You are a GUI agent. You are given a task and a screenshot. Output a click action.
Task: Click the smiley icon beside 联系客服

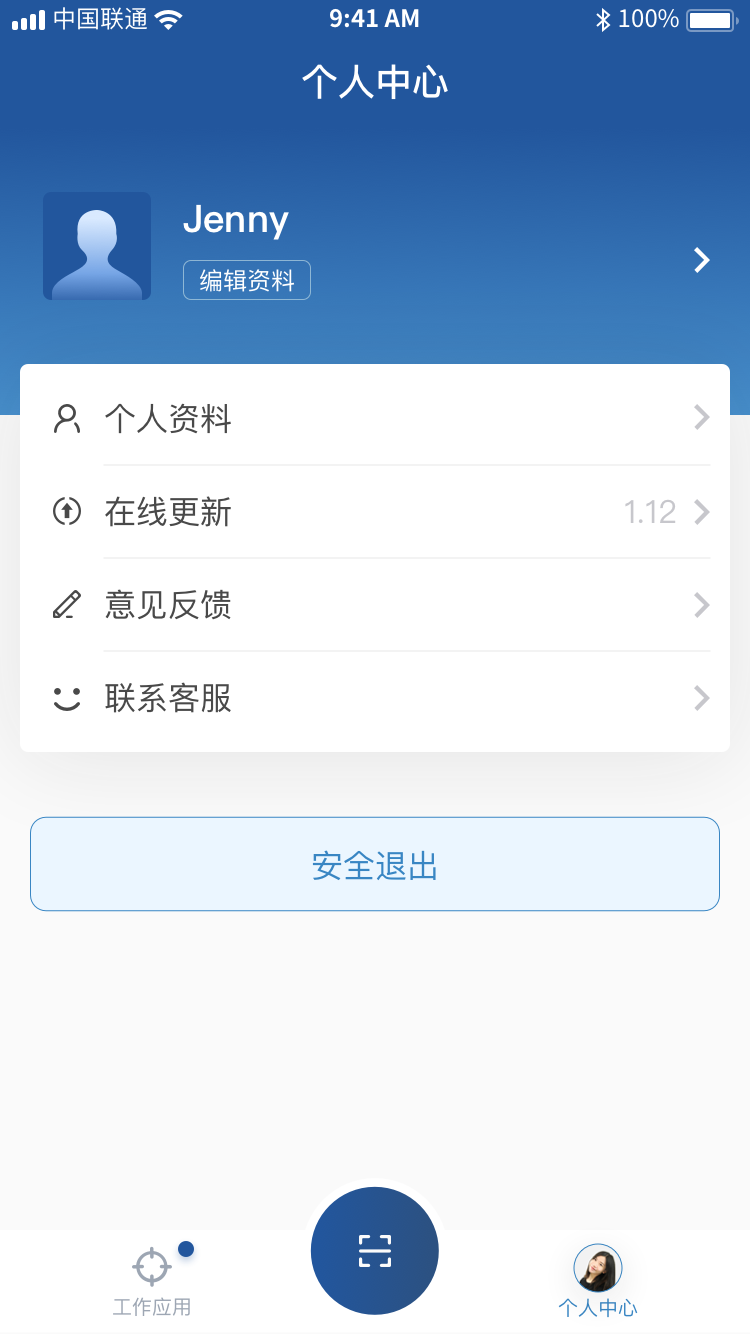(67, 698)
